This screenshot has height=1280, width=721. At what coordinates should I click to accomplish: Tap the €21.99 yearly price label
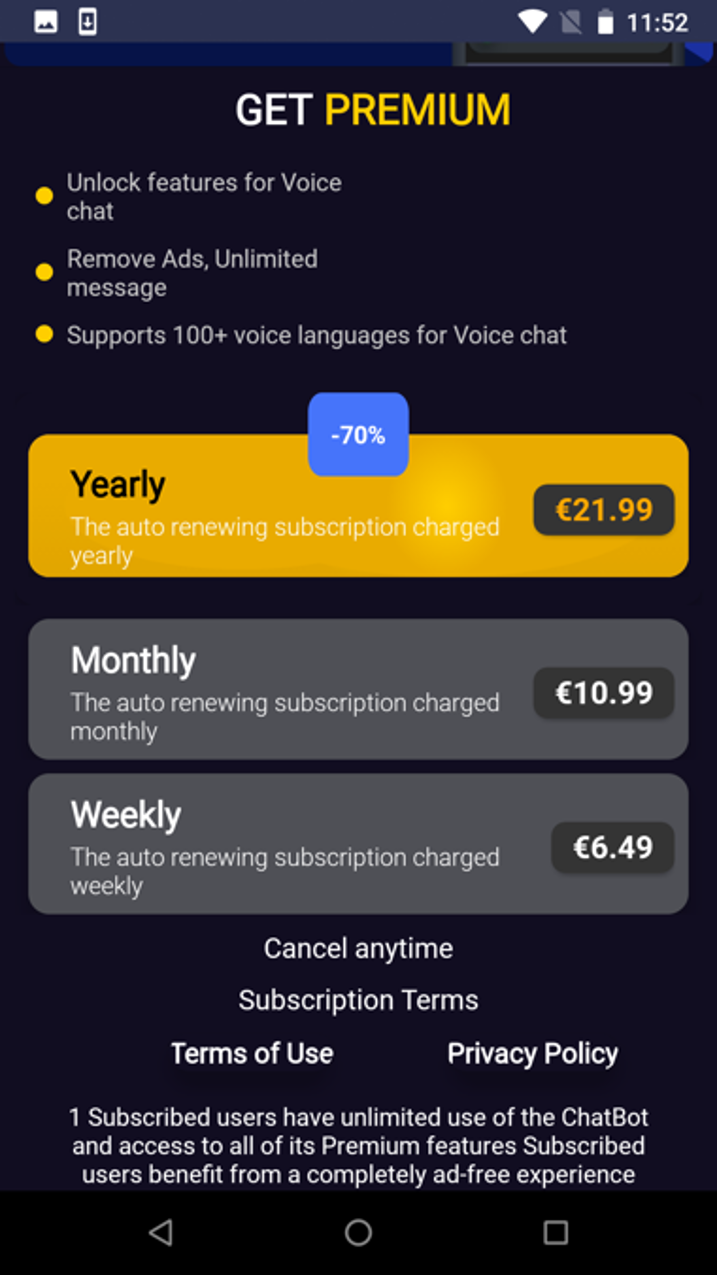603,509
